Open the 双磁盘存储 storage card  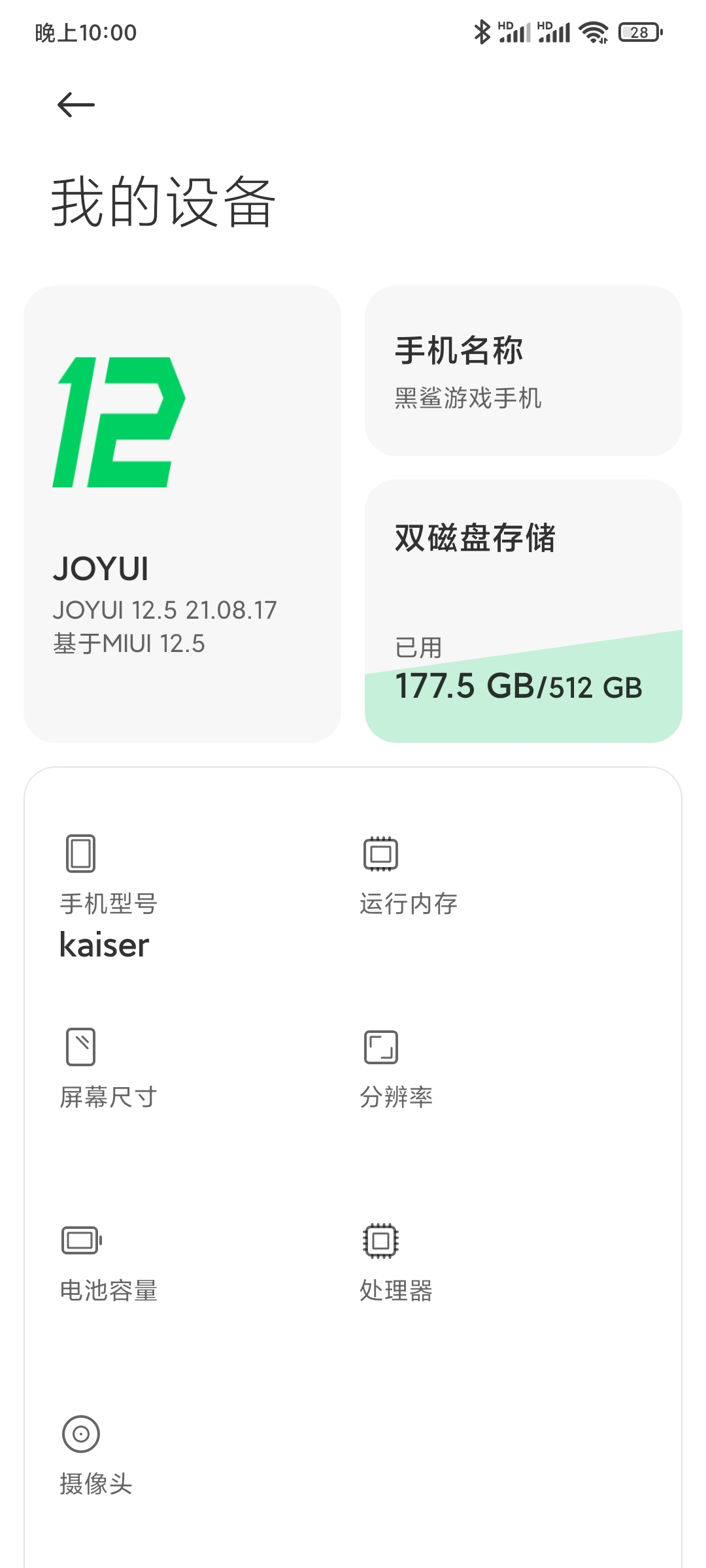coord(523,610)
